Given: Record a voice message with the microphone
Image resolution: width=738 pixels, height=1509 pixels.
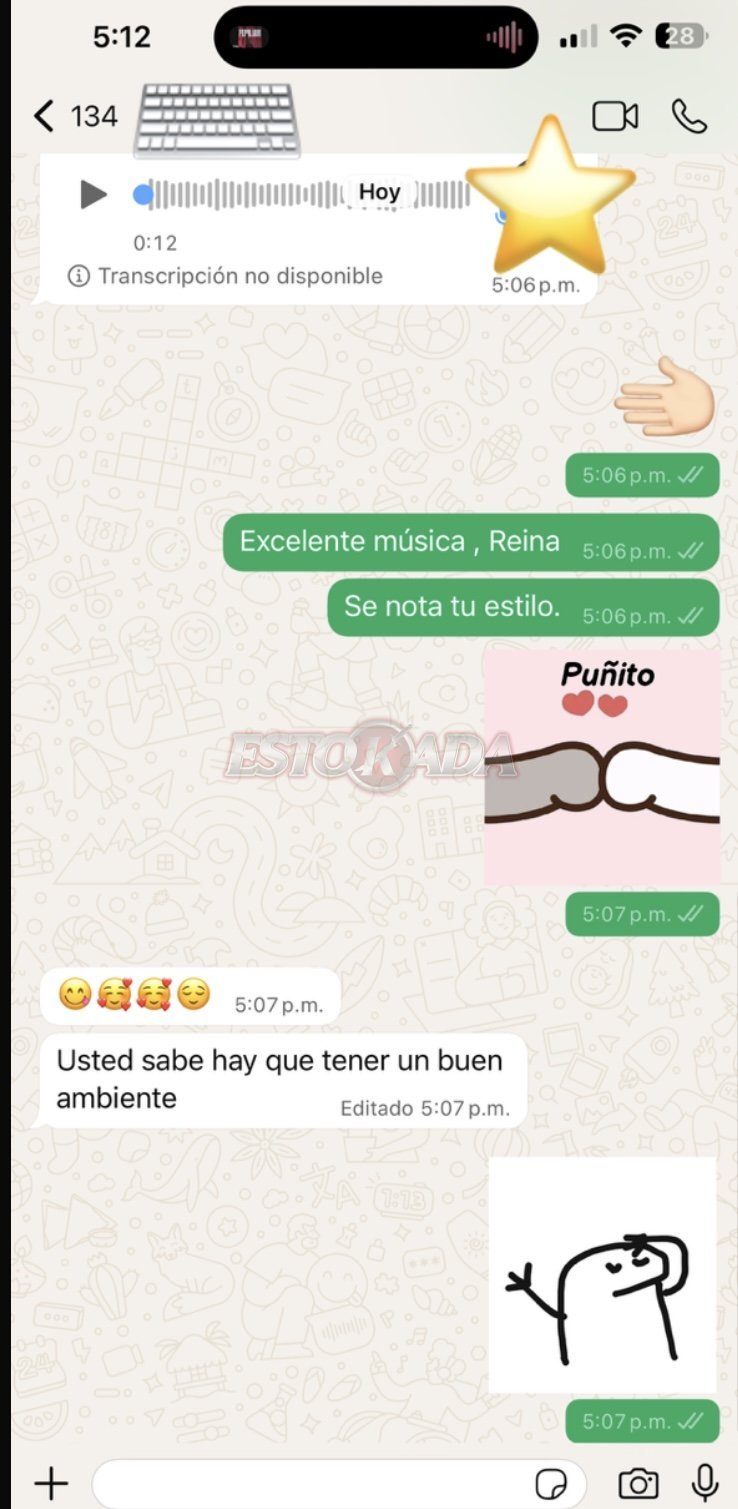Looking at the screenshot, I should coord(704,1482).
